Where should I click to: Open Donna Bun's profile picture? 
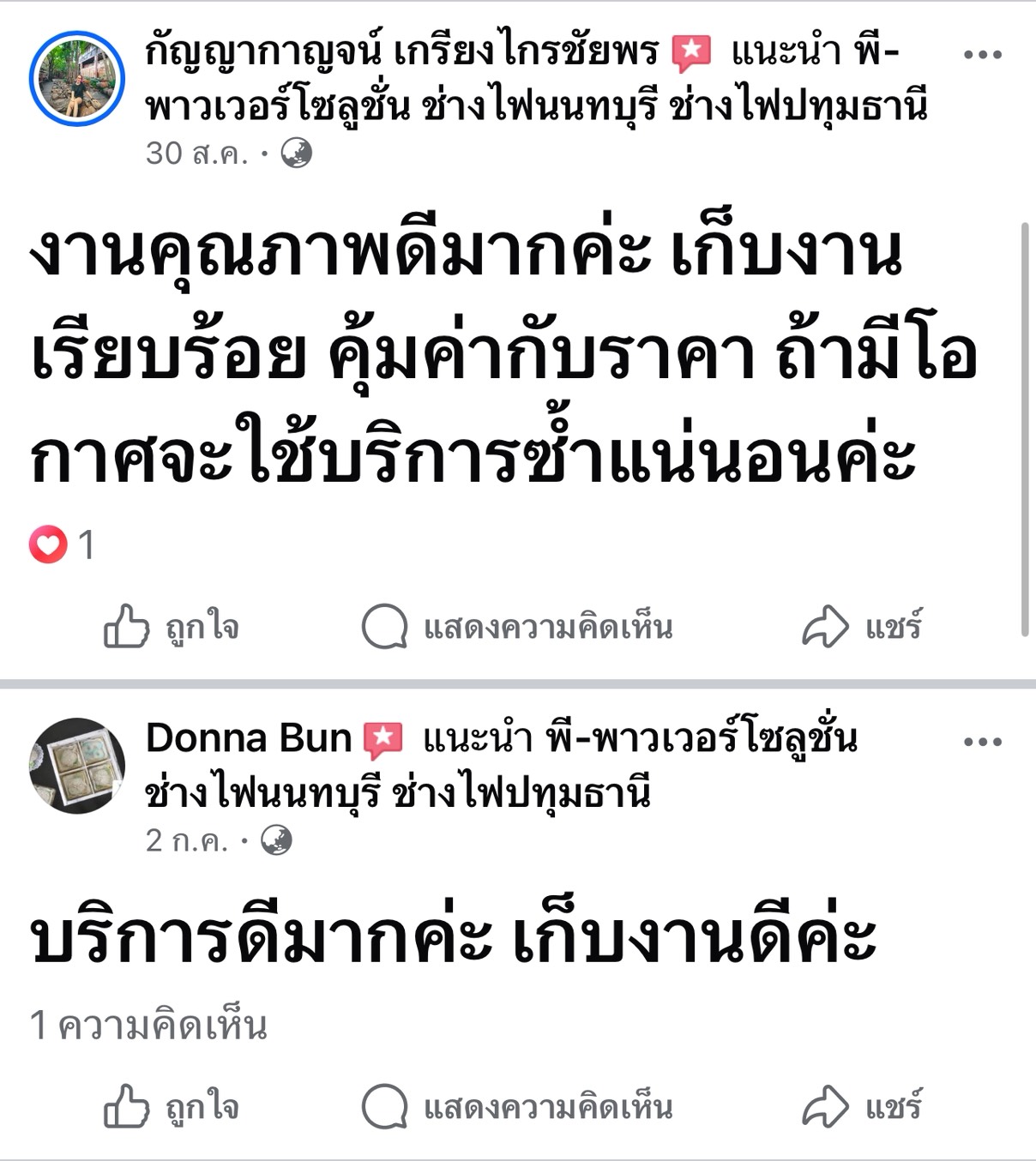77,765
